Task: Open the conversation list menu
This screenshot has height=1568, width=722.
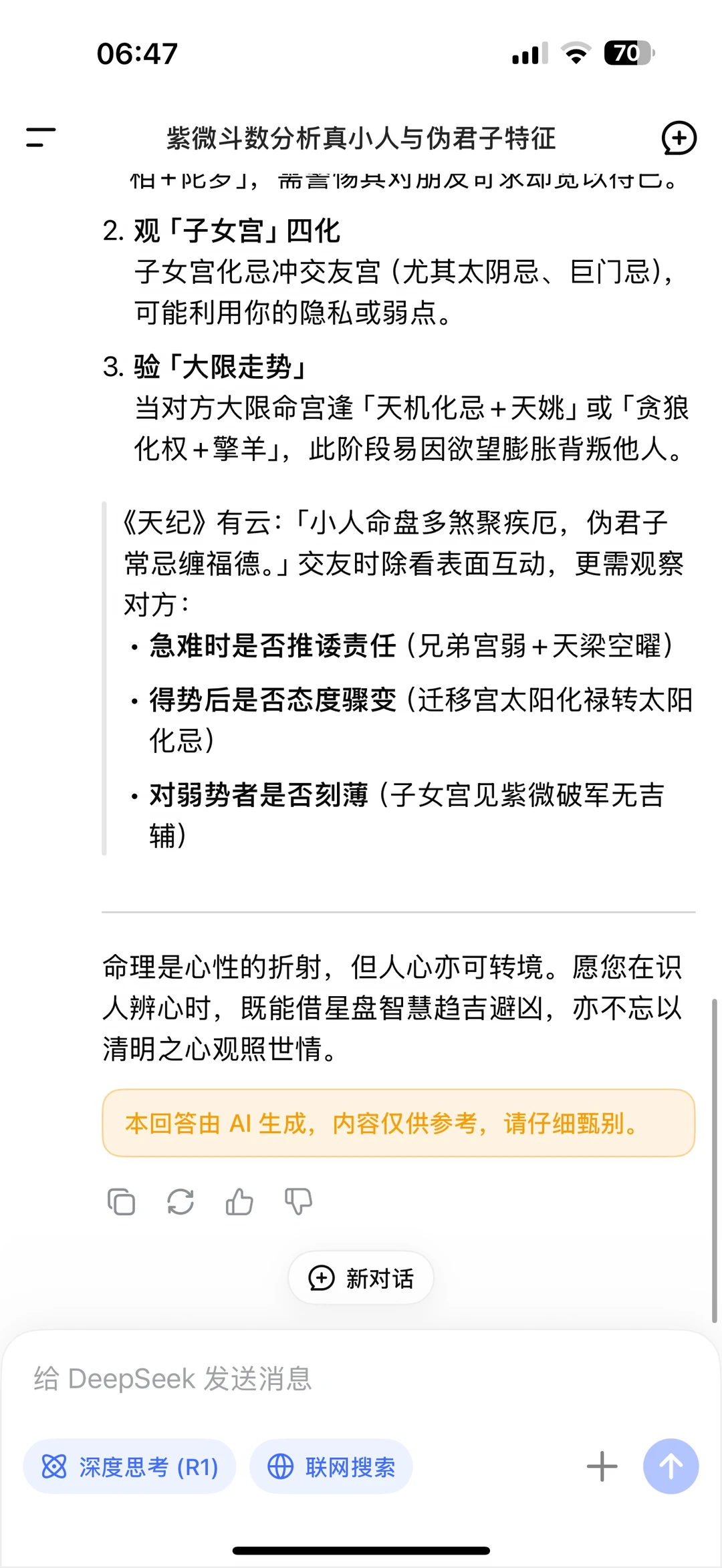Action: click(41, 138)
